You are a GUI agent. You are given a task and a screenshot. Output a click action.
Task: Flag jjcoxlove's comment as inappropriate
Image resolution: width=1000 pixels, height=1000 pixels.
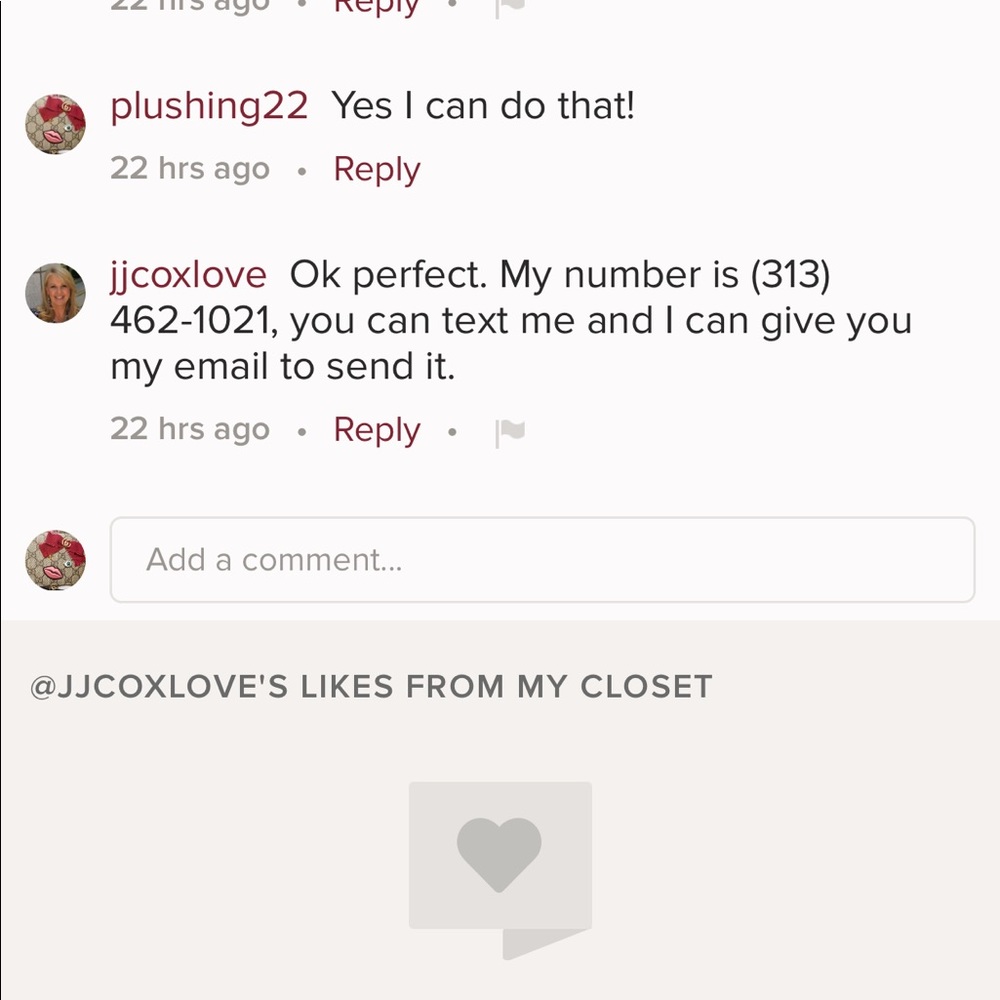(x=510, y=432)
